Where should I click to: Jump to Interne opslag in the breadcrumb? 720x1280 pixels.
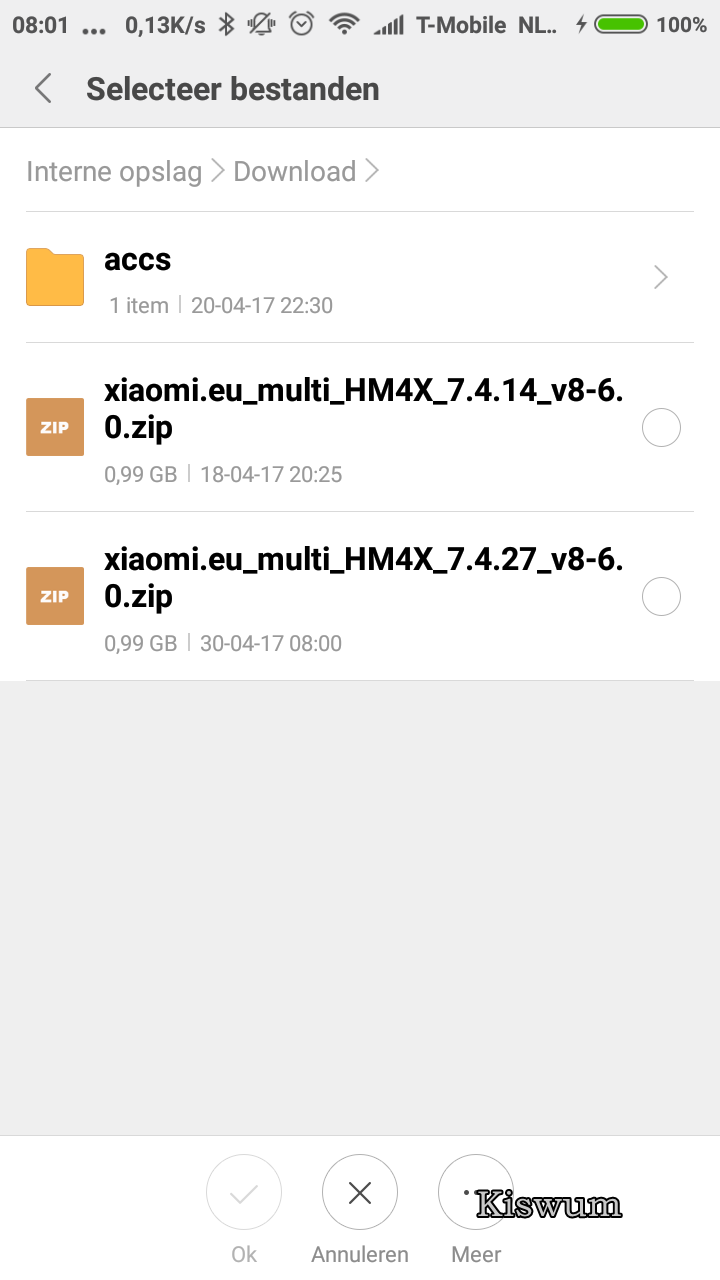point(113,172)
